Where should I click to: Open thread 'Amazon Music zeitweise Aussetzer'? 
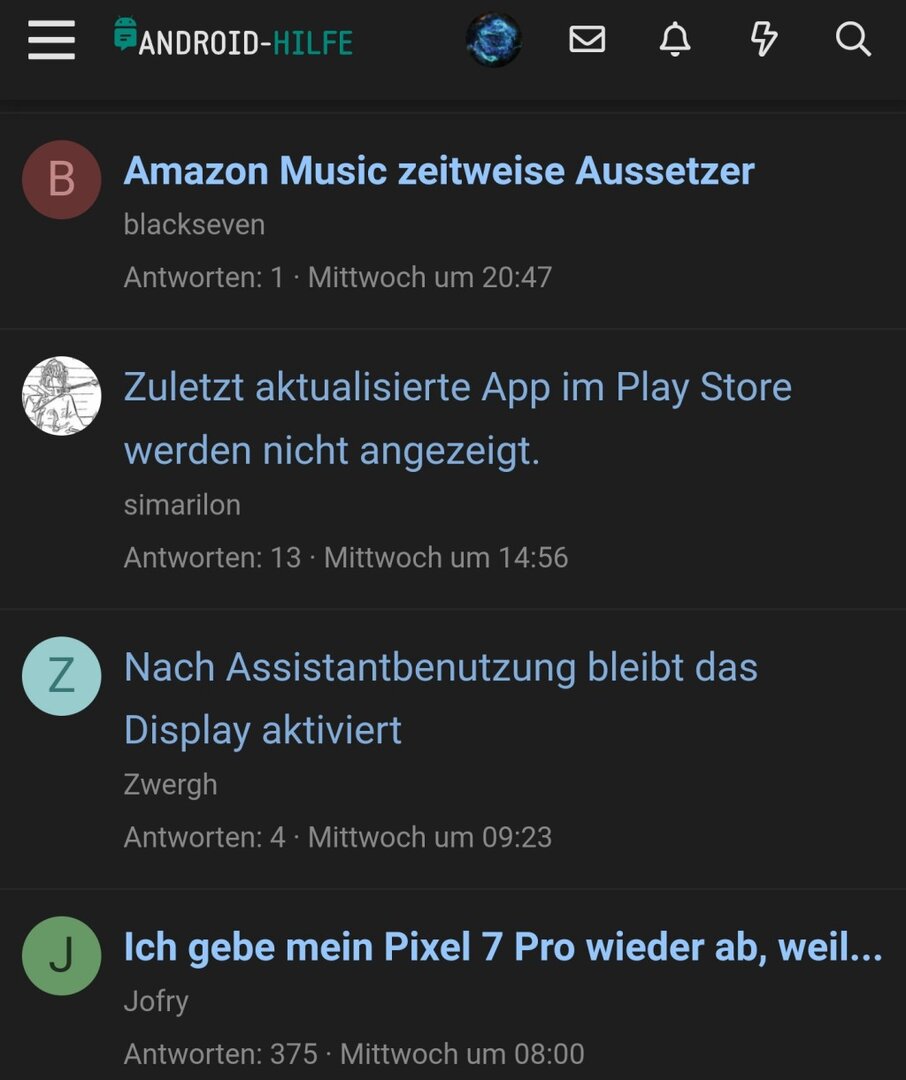[438, 171]
